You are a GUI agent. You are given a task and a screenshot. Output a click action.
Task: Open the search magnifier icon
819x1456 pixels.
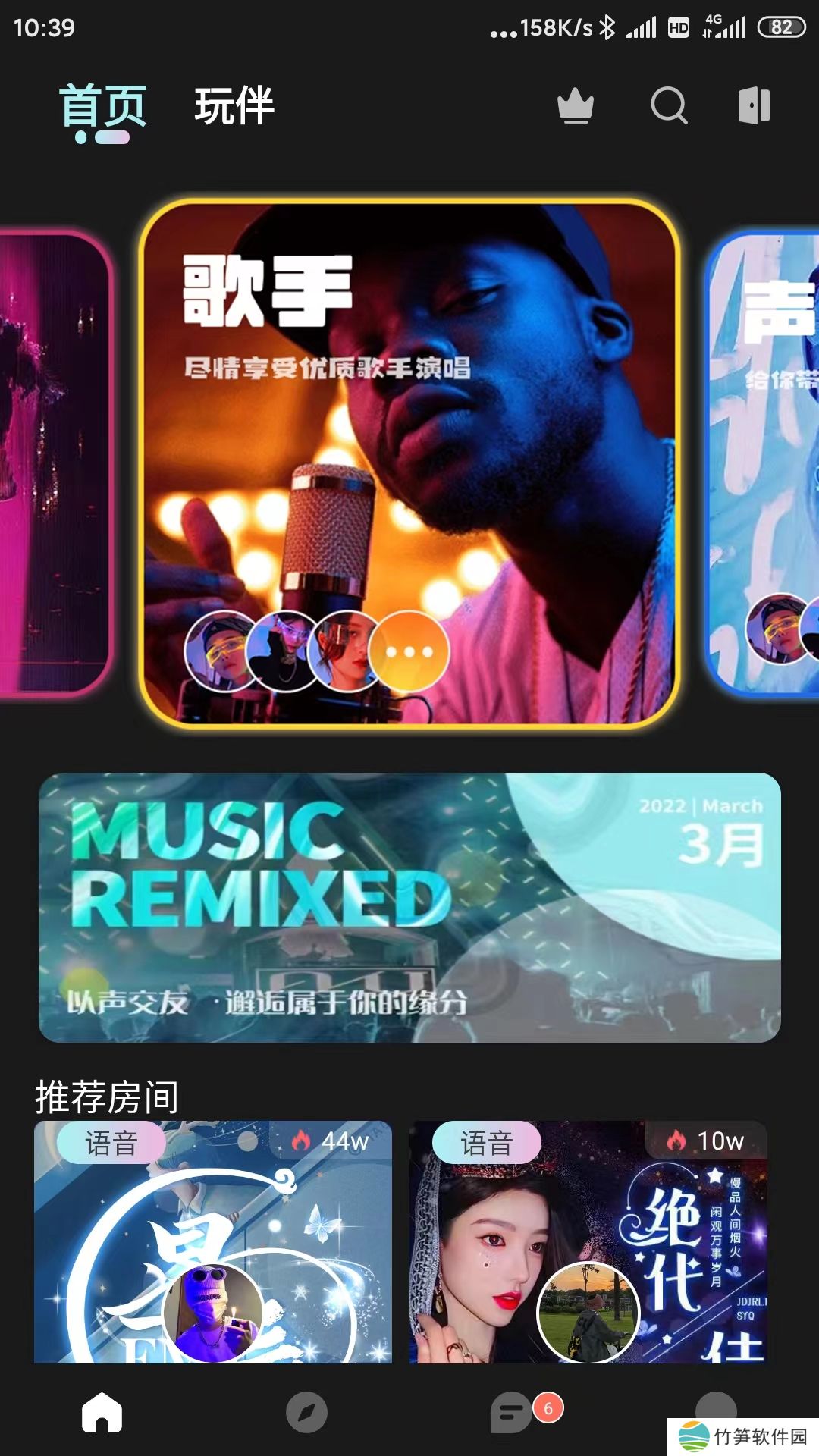(x=669, y=105)
